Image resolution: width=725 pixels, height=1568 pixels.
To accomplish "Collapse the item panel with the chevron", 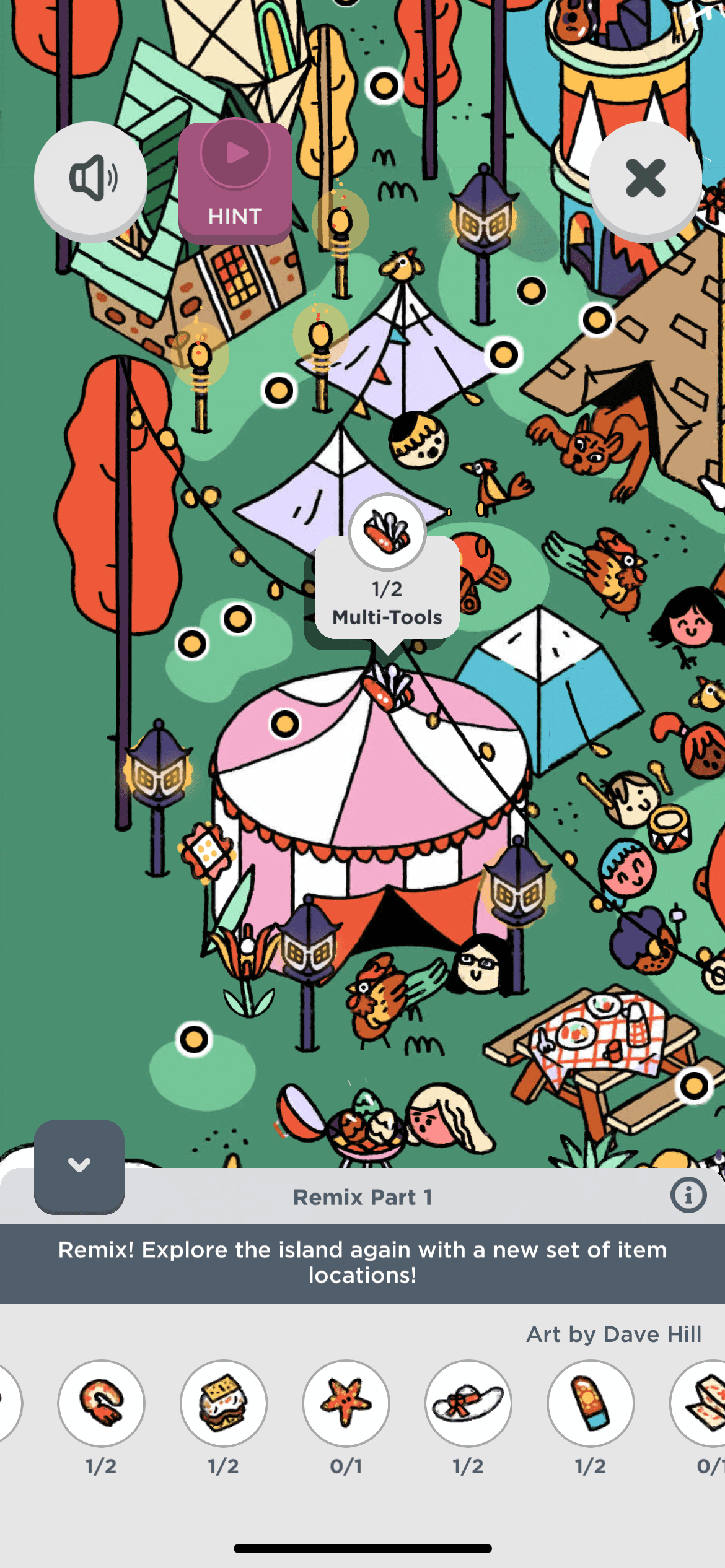I will click(x=79, y=1165).
